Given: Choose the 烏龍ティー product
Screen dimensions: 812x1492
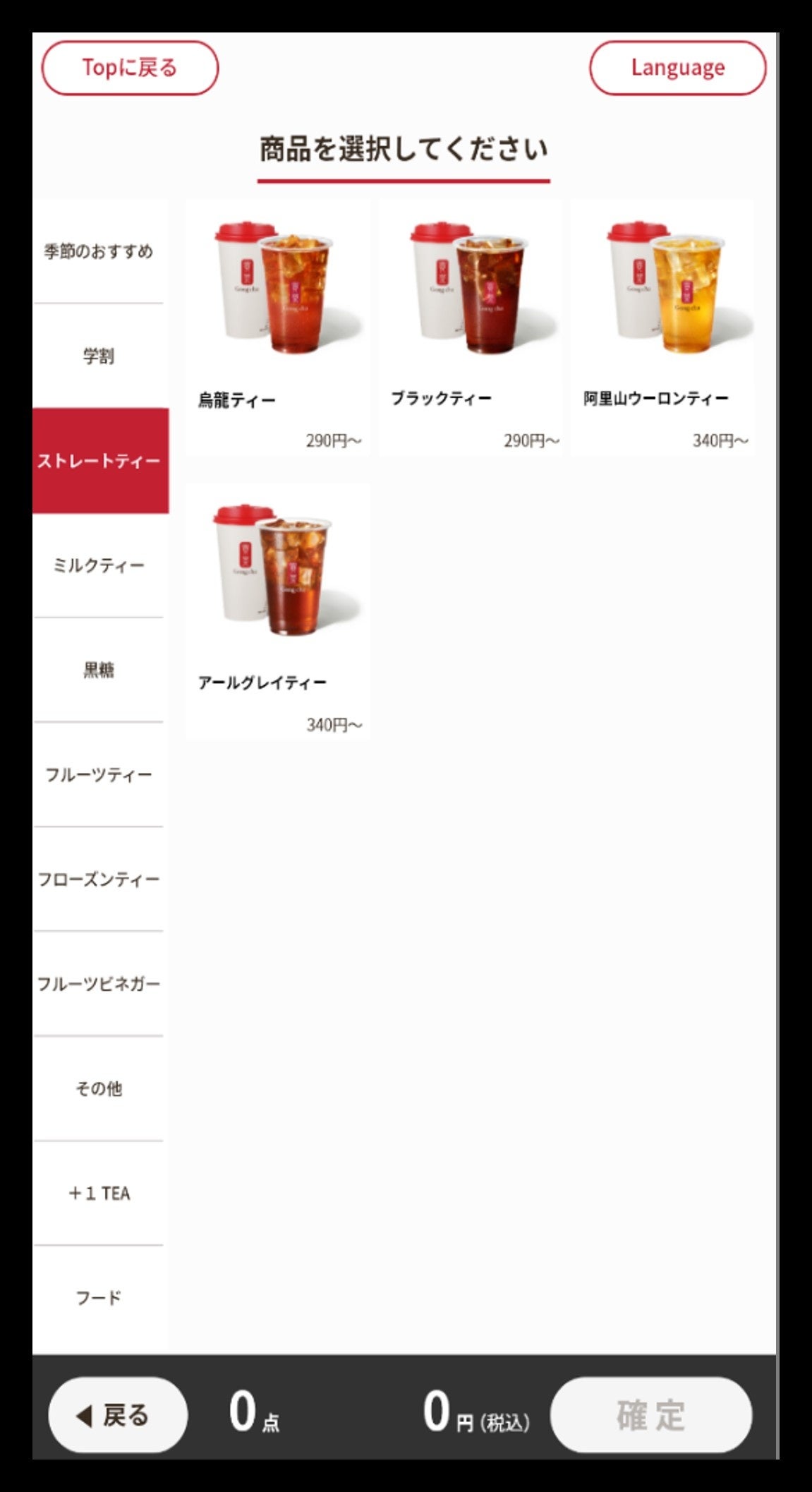Looking at the screenshot, I should click(277, 328).
